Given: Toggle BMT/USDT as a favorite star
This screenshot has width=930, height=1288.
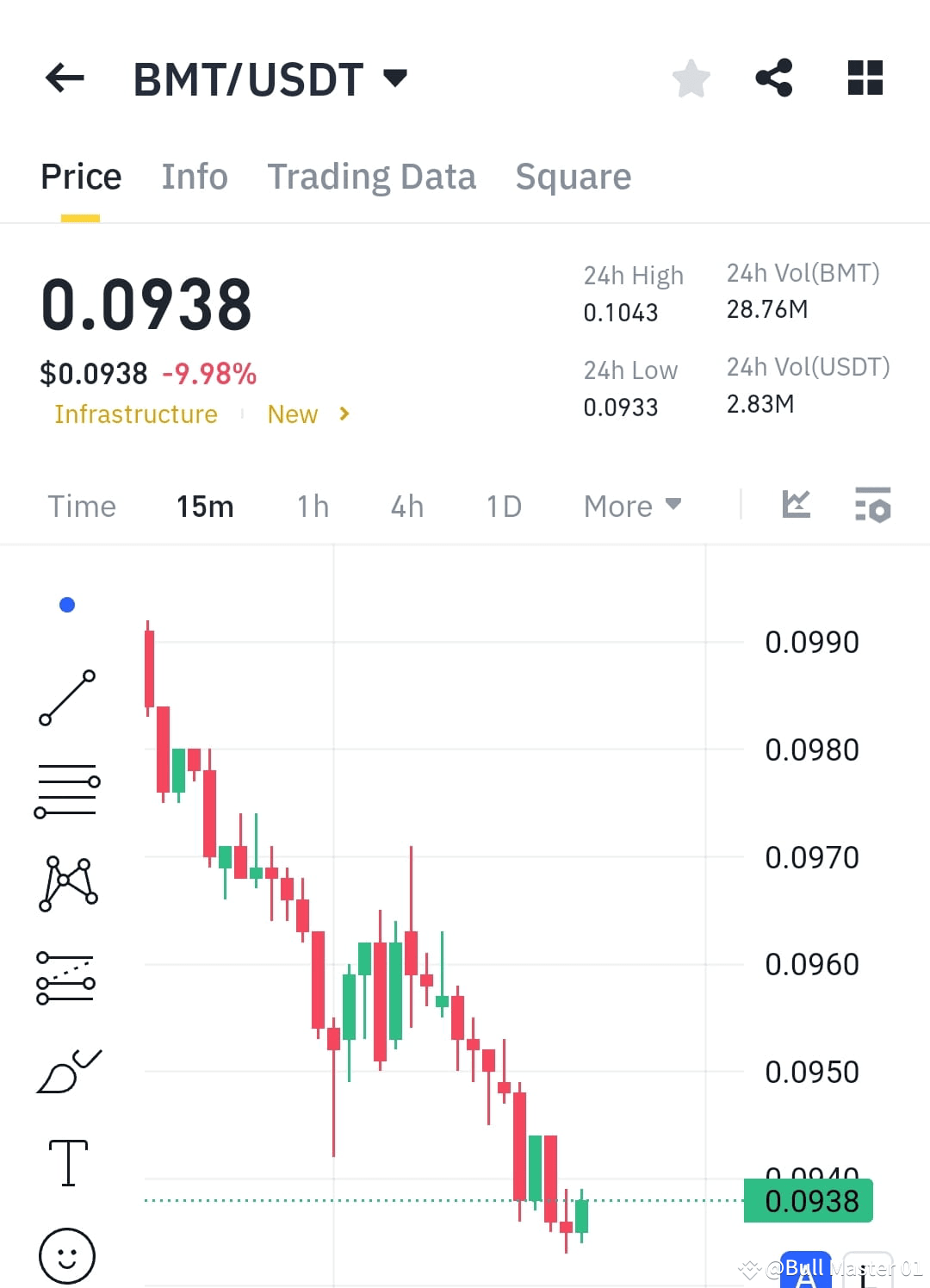Looking at the screenshot, I should coord(691,78).
